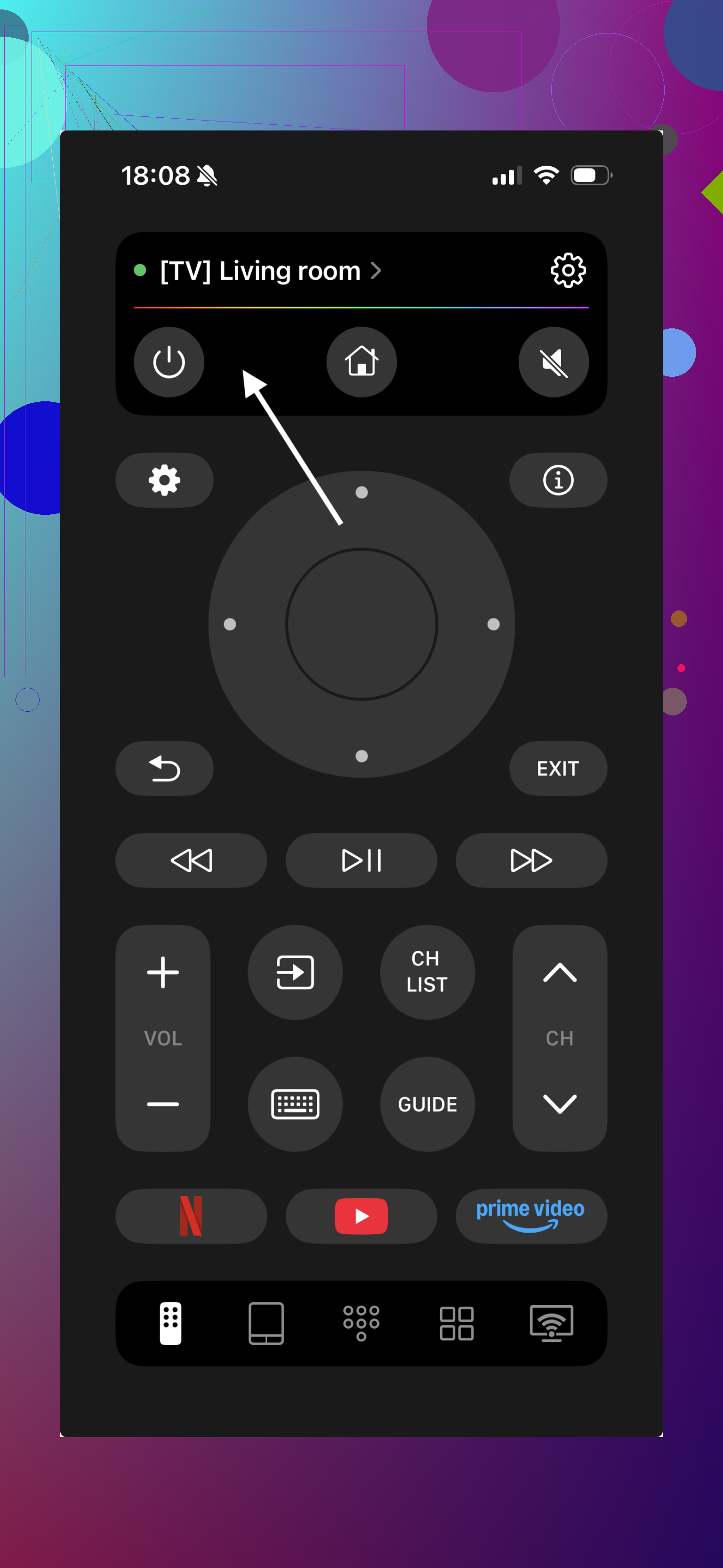Fast forward the playback
This screenshot has height=1568, width=723.
tap(531, 860)
